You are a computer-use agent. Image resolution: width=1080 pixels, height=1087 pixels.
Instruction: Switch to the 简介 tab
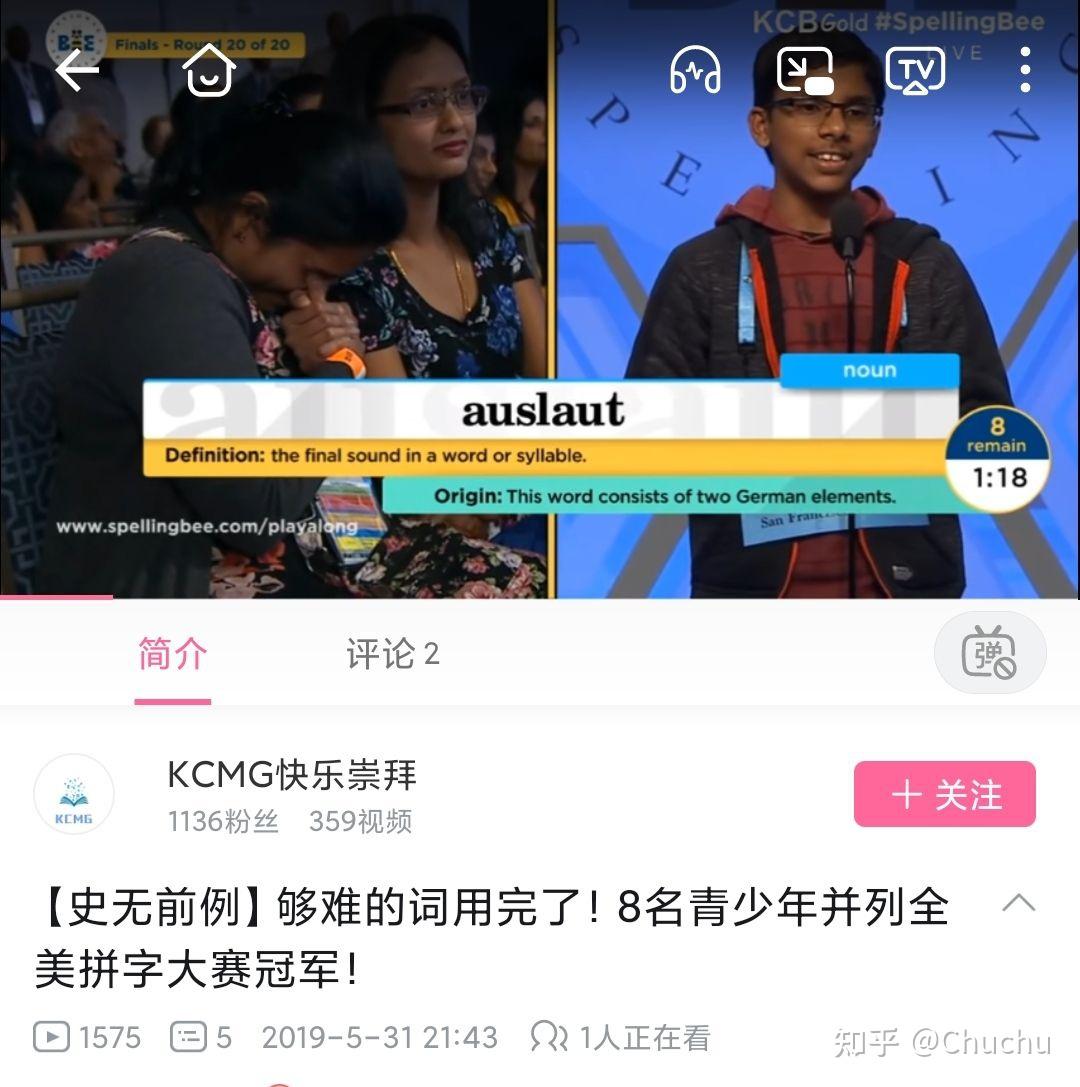pos(173,654)
